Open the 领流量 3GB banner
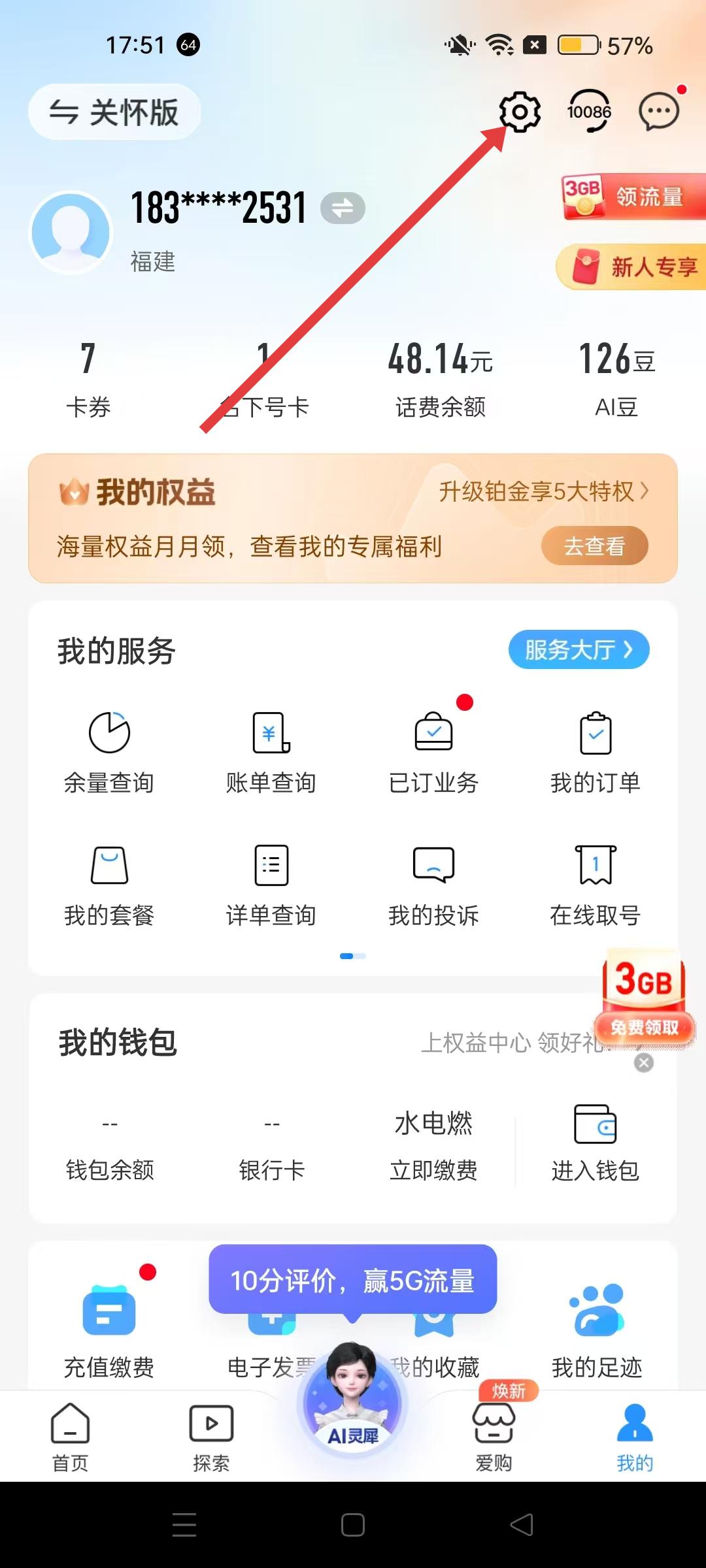Viewport: 706px width, 1568px height. tap(631, 196)
